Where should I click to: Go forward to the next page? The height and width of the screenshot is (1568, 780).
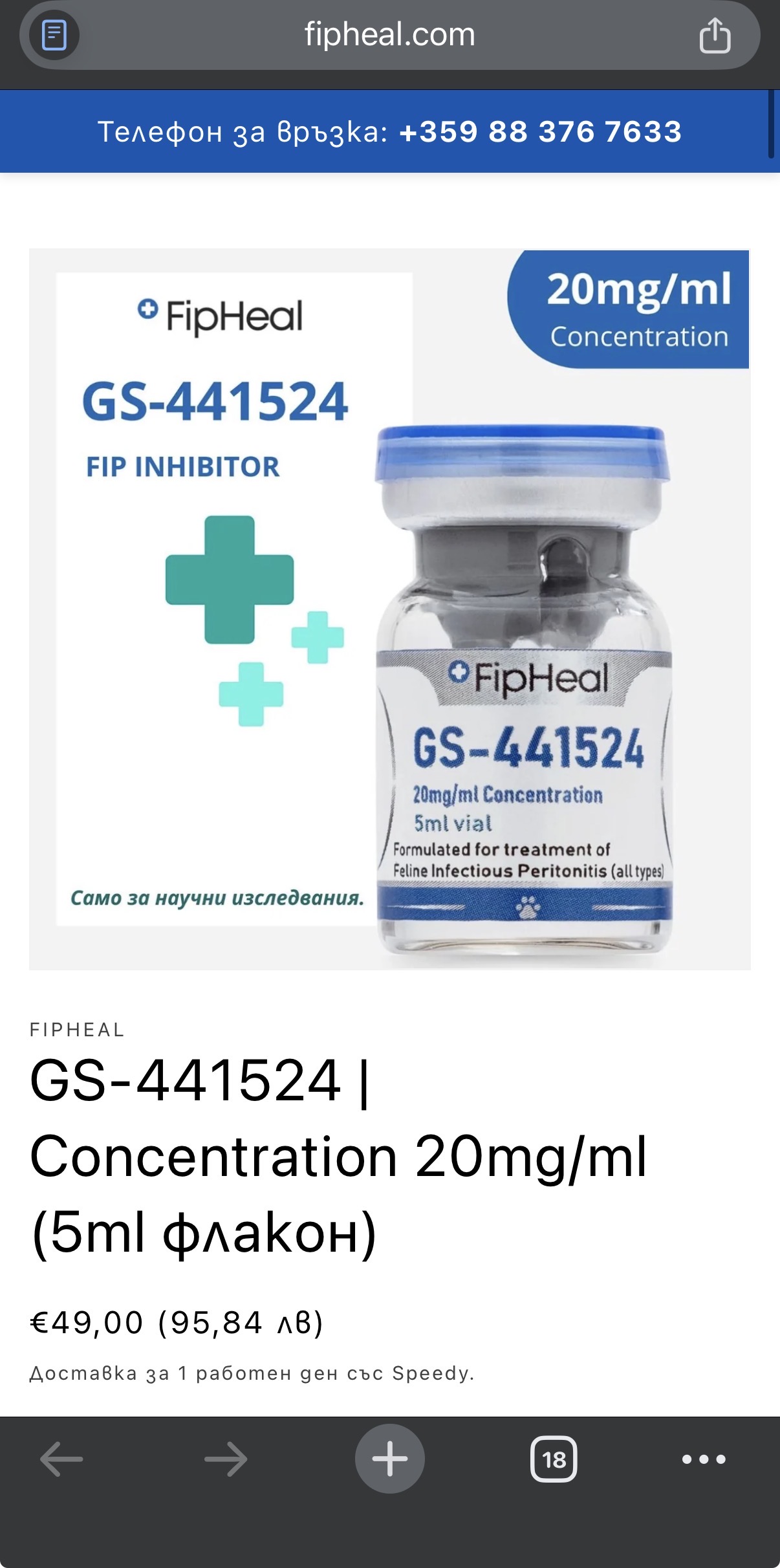coord(226,1459)
